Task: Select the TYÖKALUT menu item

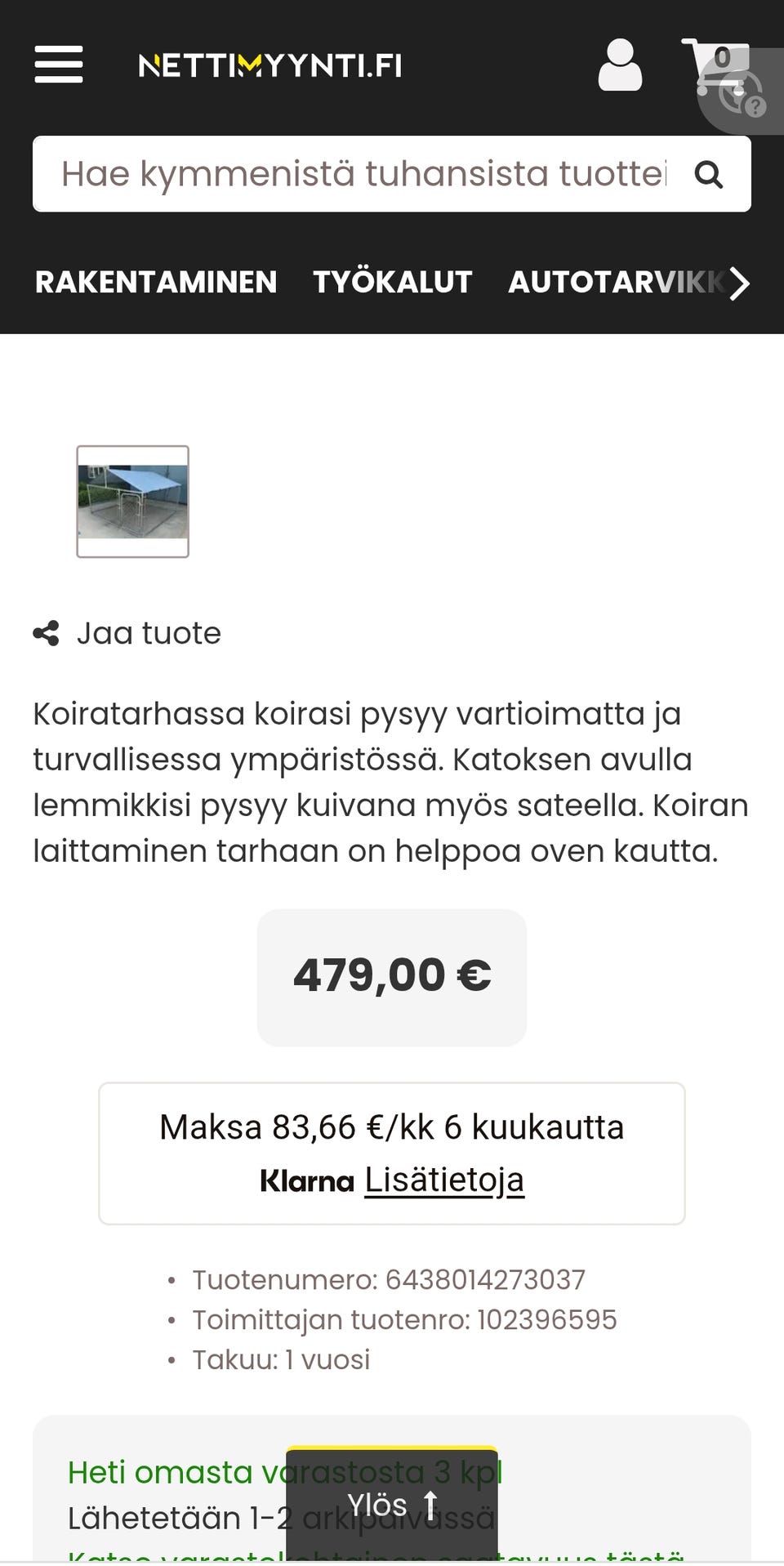Action: (390, 282)
